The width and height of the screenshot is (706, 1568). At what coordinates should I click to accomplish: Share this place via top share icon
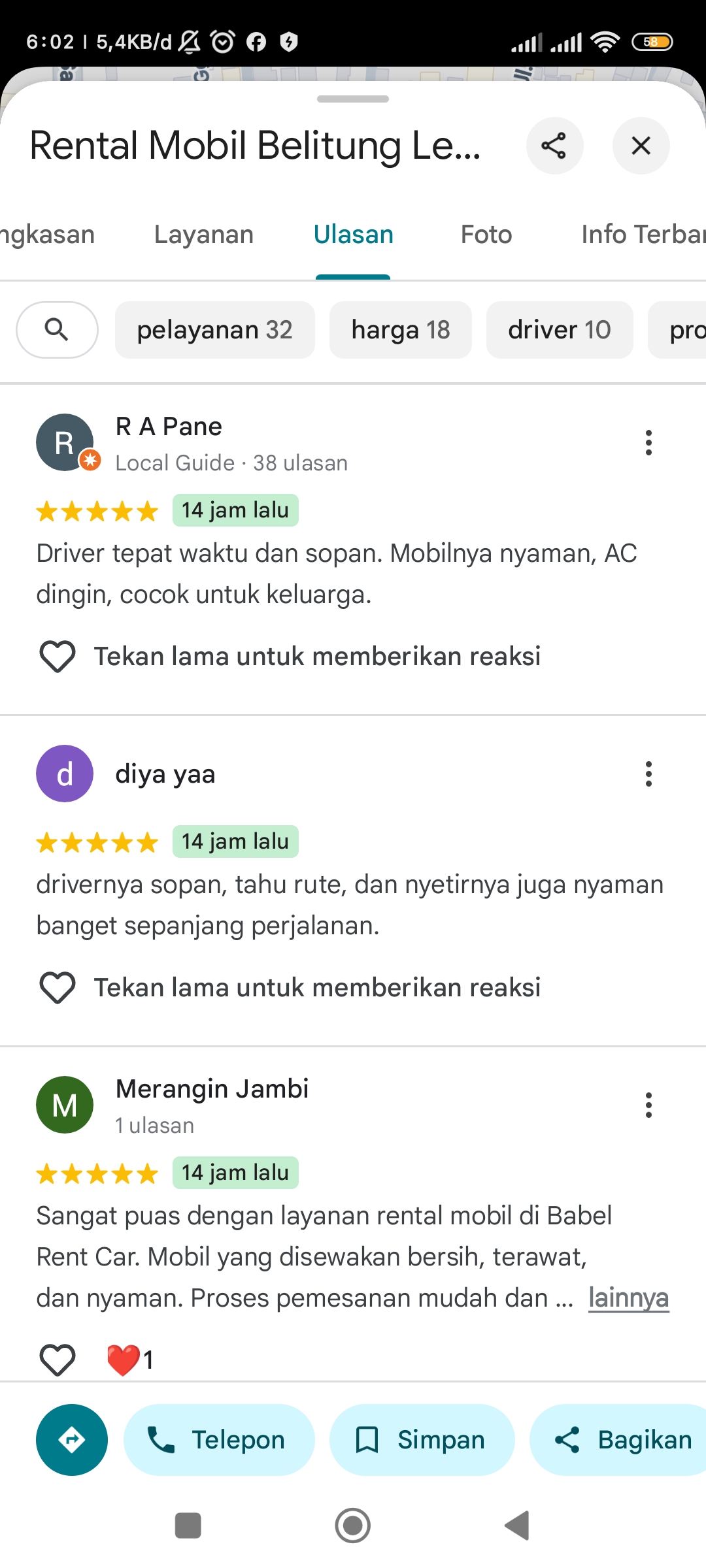pyautogui.click(x=554, y=146)
